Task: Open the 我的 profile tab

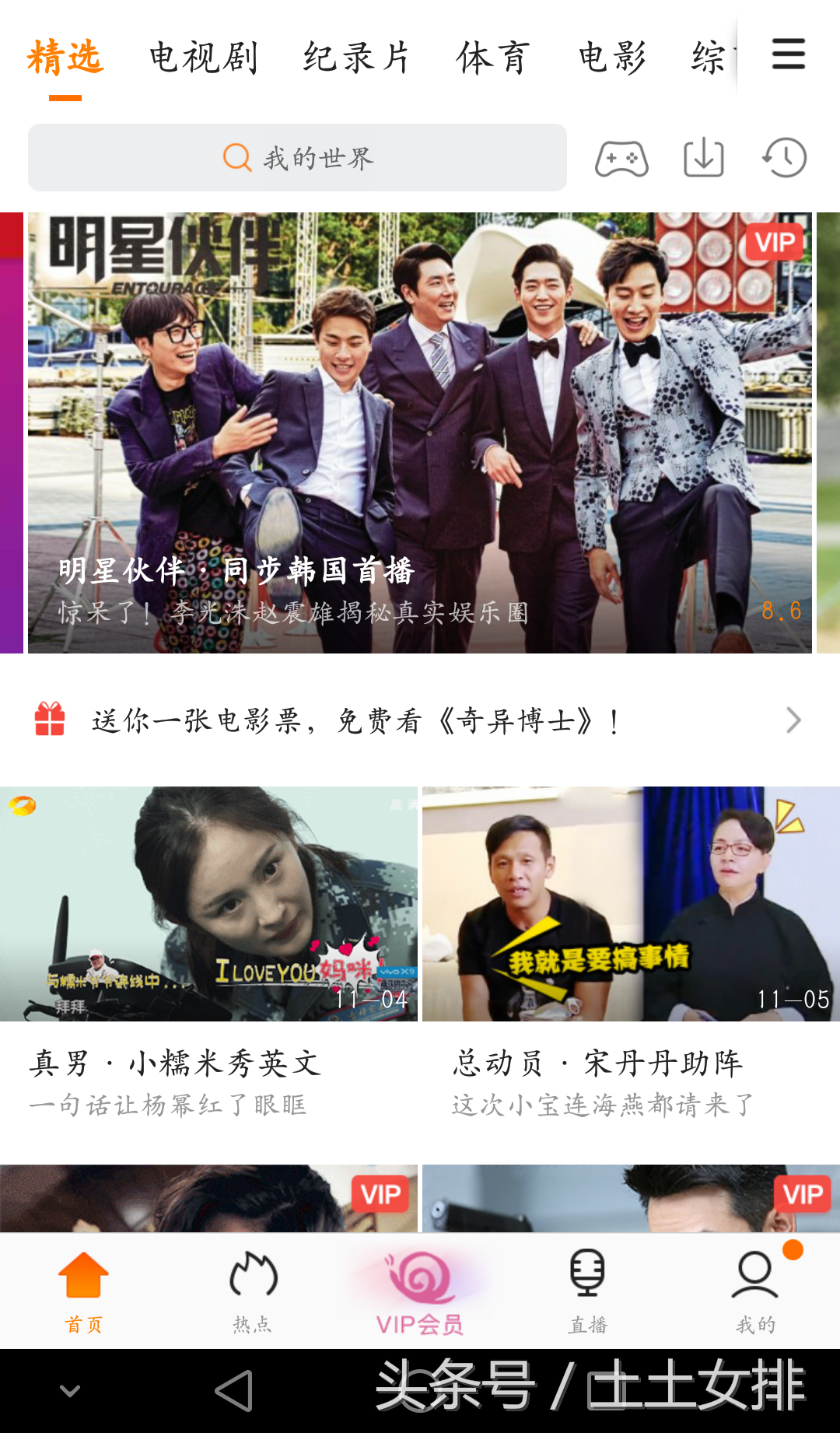Action: [x=755, y=1290]
